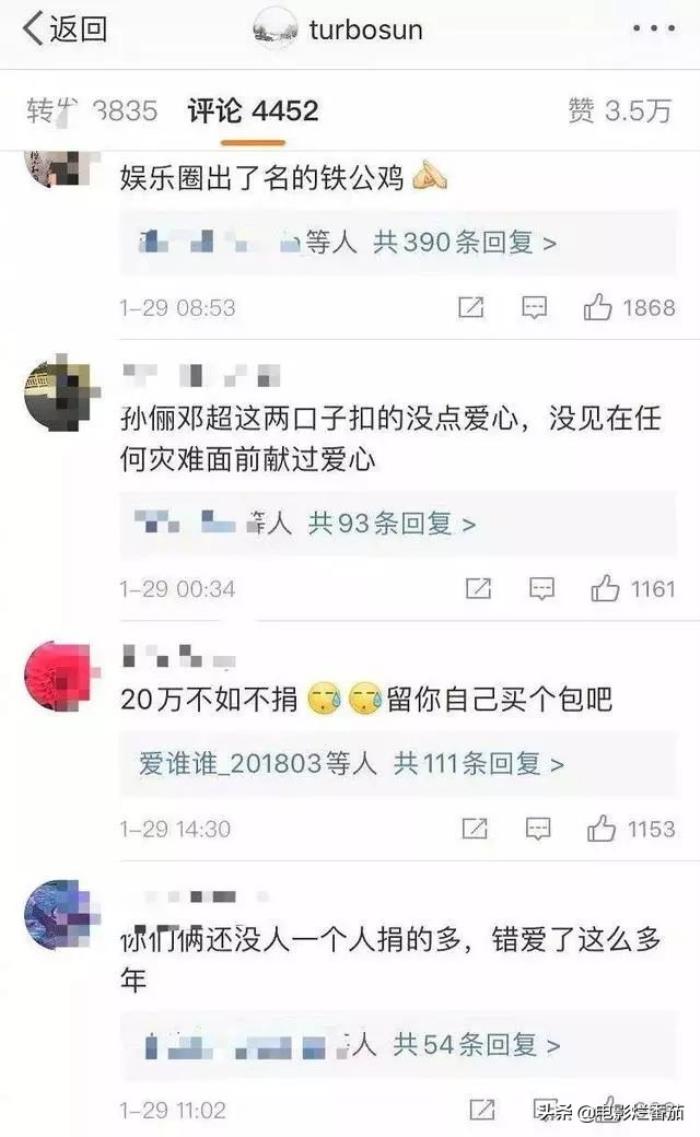
Task: Reply to the 1-29 08:53 comment
Action: point(536,307)
